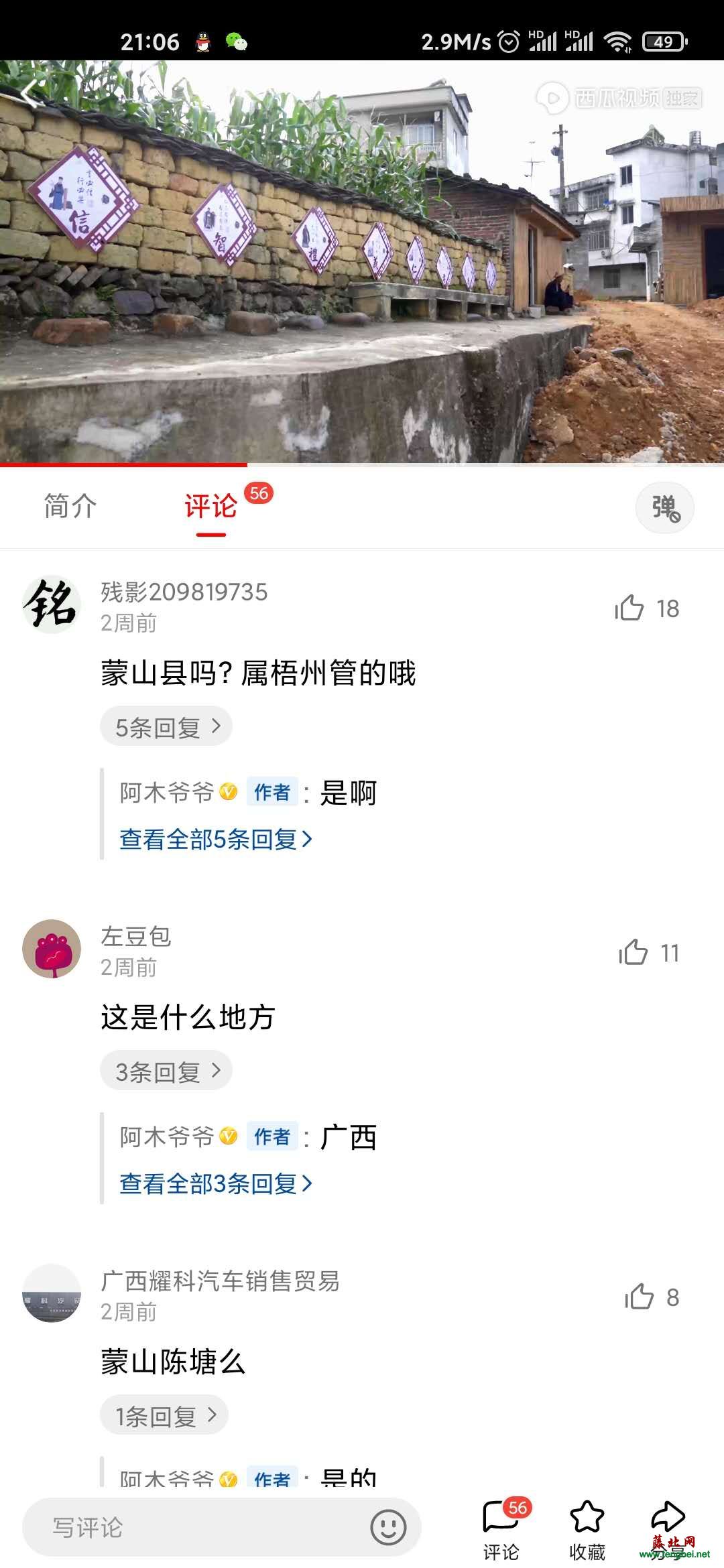Screen dimensions: 724x1568
Task: Tap the video player to pause
Action: [x=362, y=268]
